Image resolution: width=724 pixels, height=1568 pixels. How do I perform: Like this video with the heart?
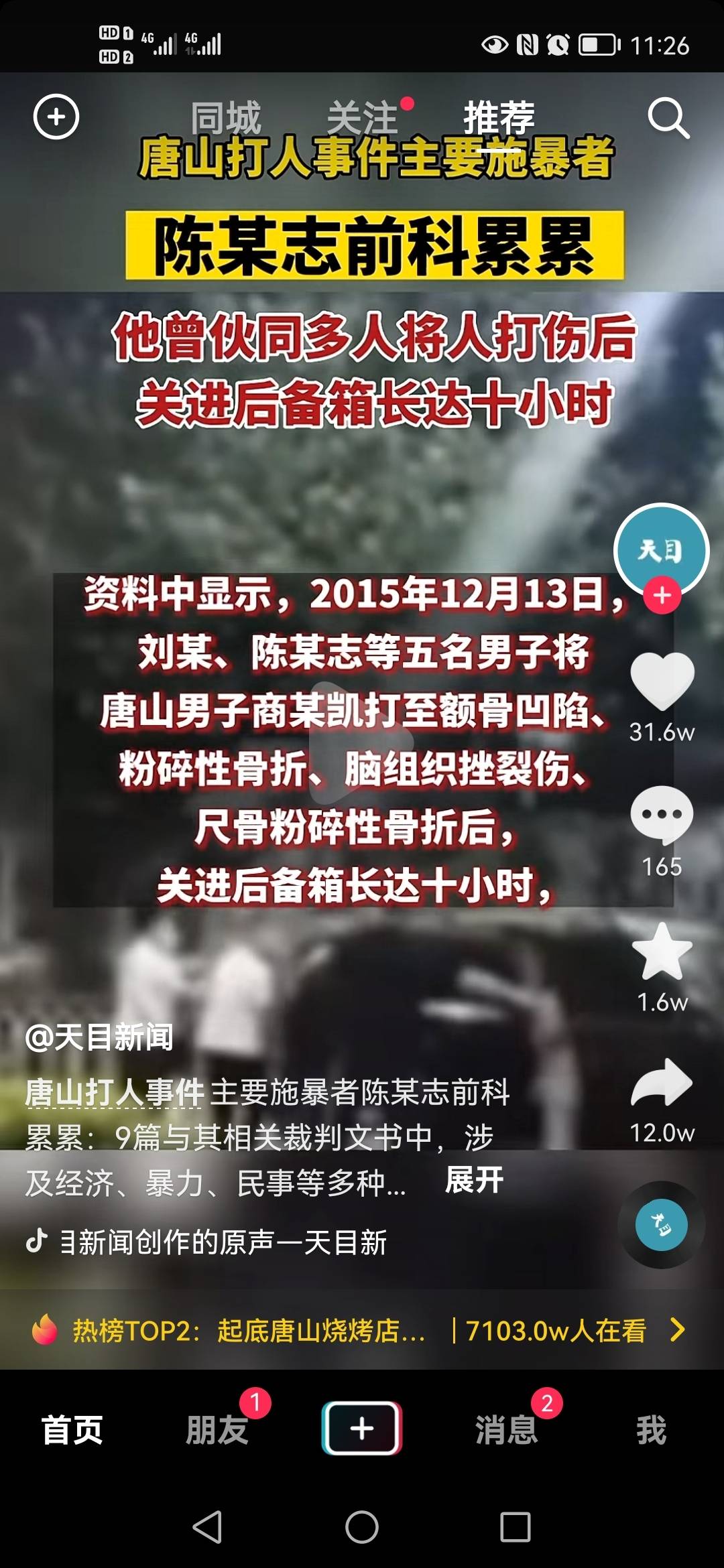(x=662, y=680)
